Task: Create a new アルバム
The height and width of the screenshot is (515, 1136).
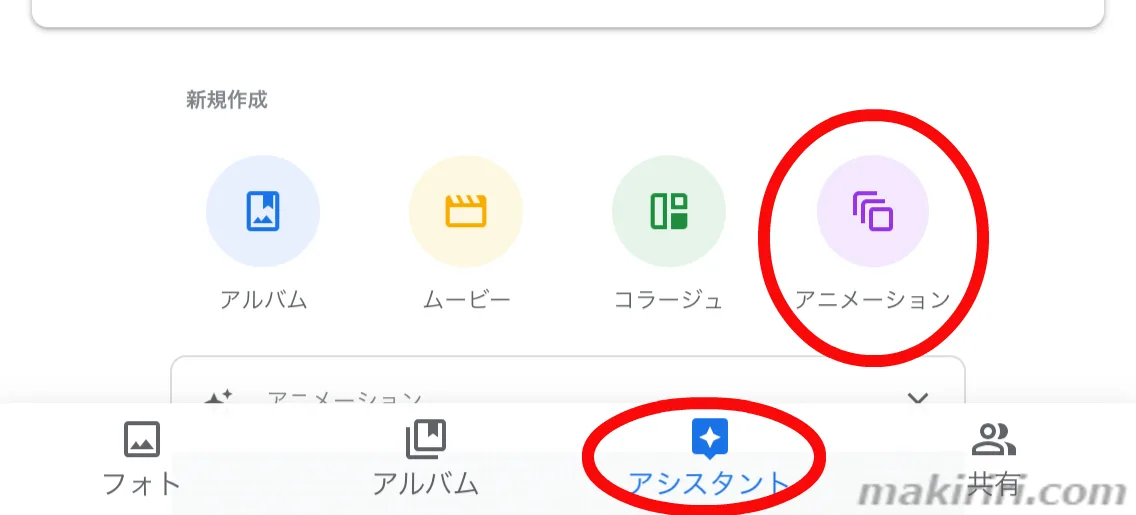Action: click(263, 212)
